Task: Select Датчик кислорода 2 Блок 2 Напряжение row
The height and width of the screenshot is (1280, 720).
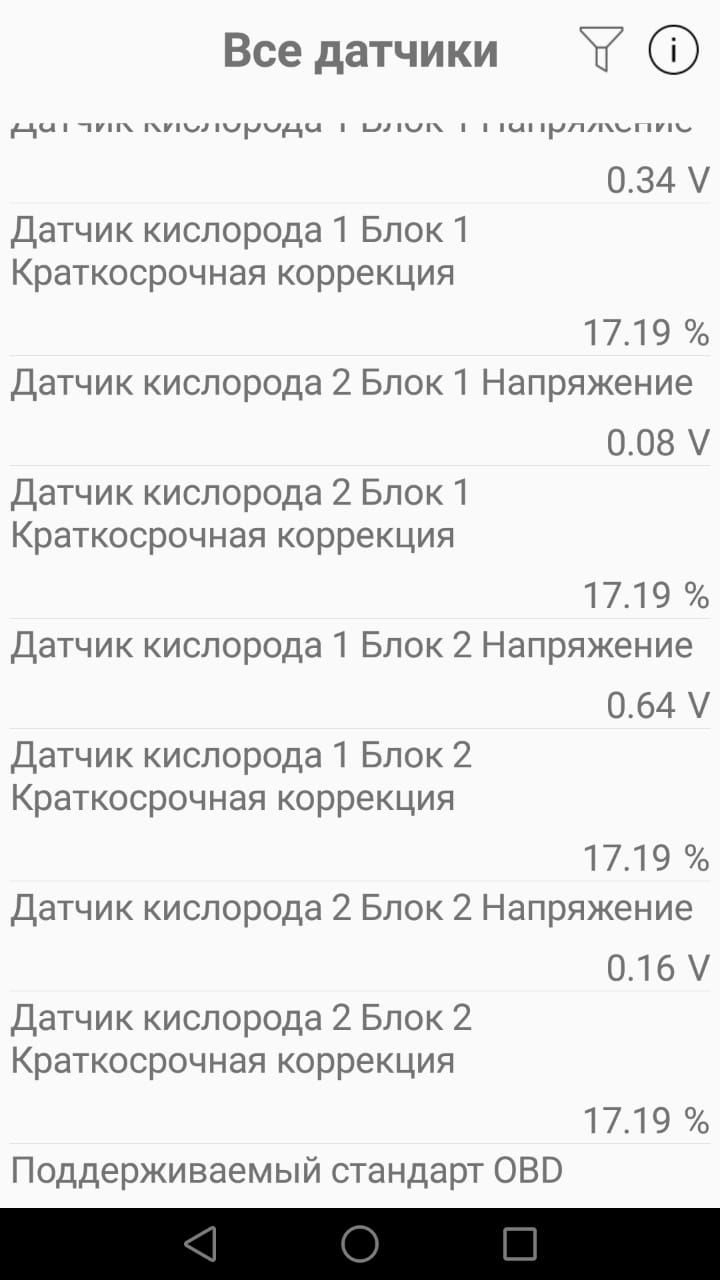Action: [x=360, y=937]
